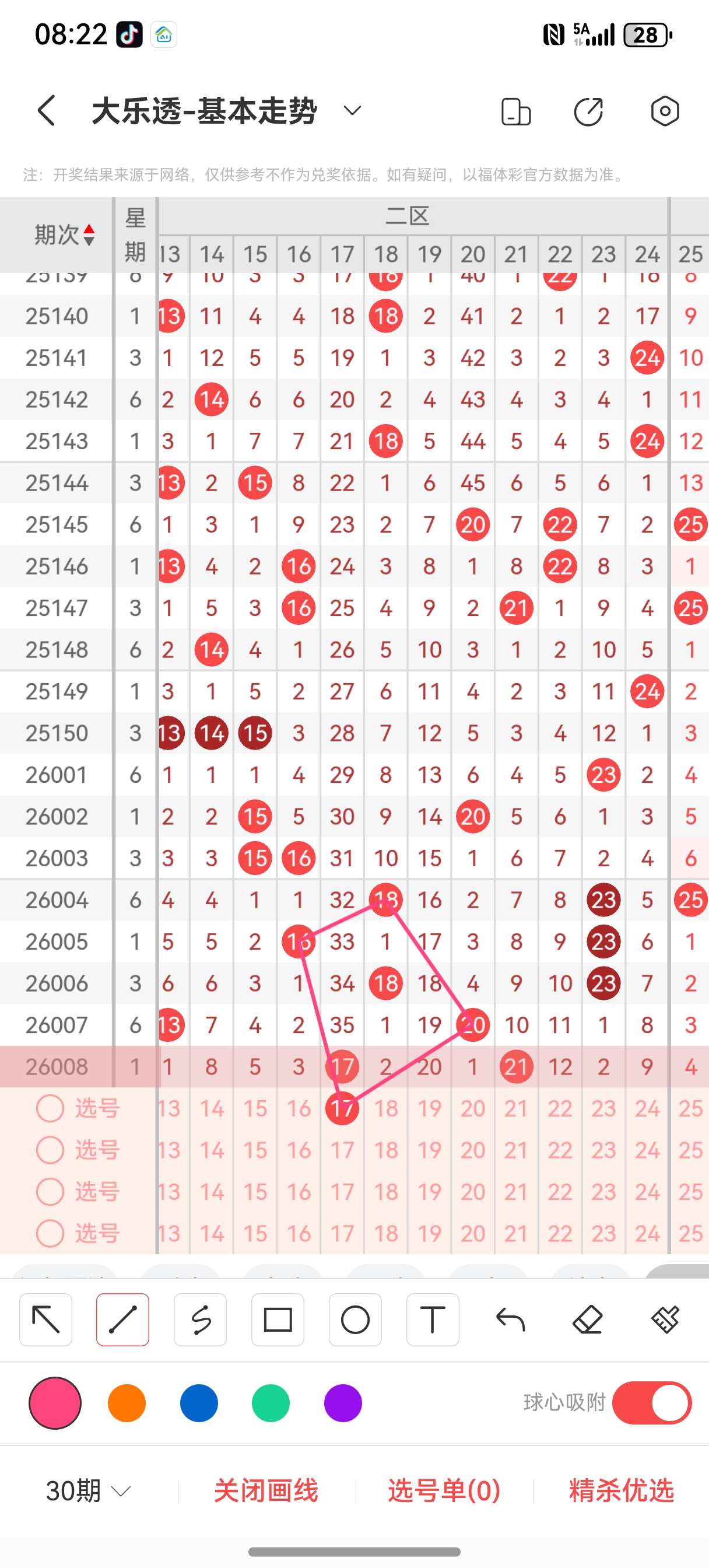Tap 关闭画线 to close drawing

tap(266, 1490)
